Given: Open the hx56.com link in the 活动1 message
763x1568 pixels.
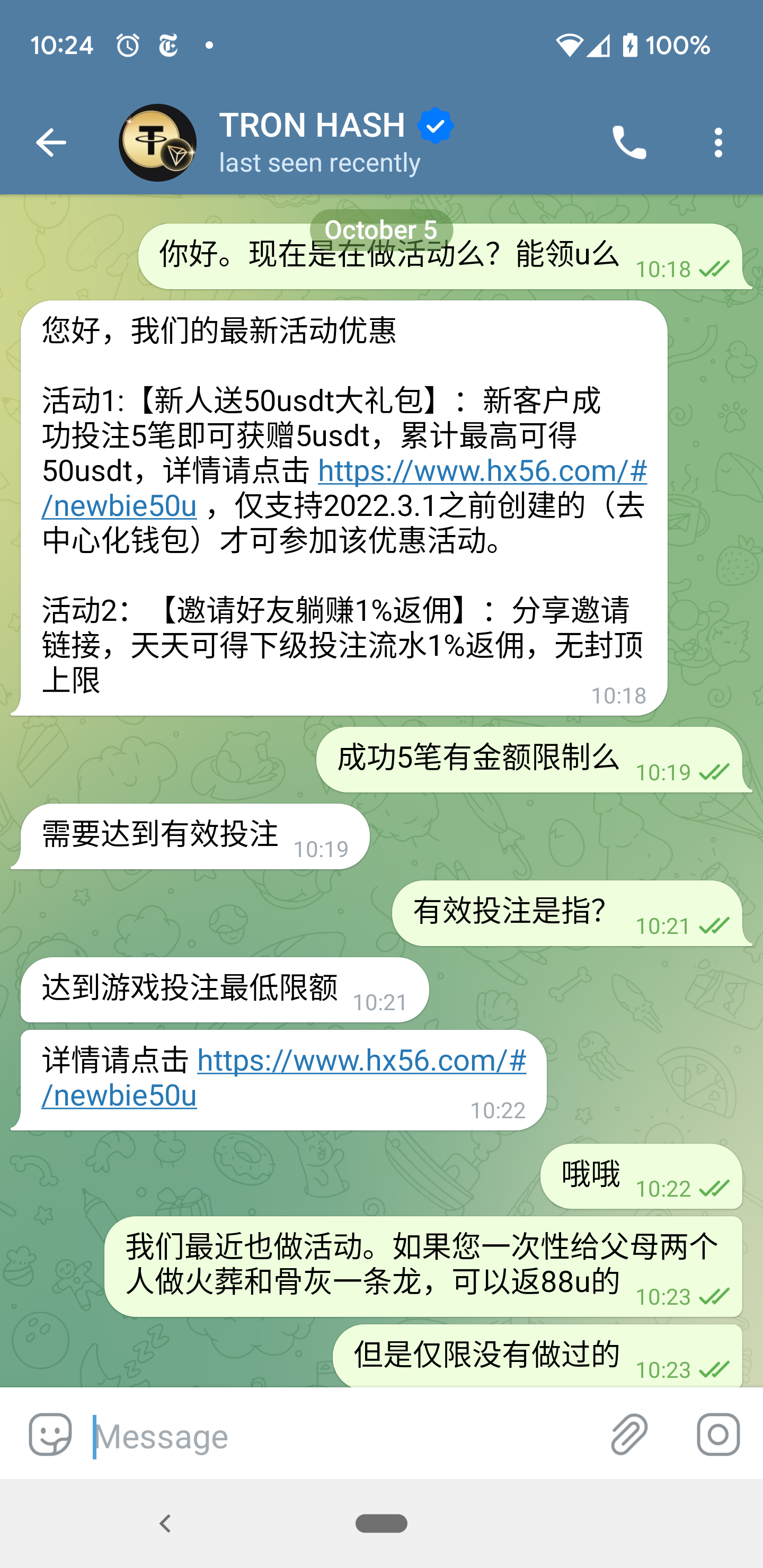Looking at the screenshot, I should tap(344, 488).
